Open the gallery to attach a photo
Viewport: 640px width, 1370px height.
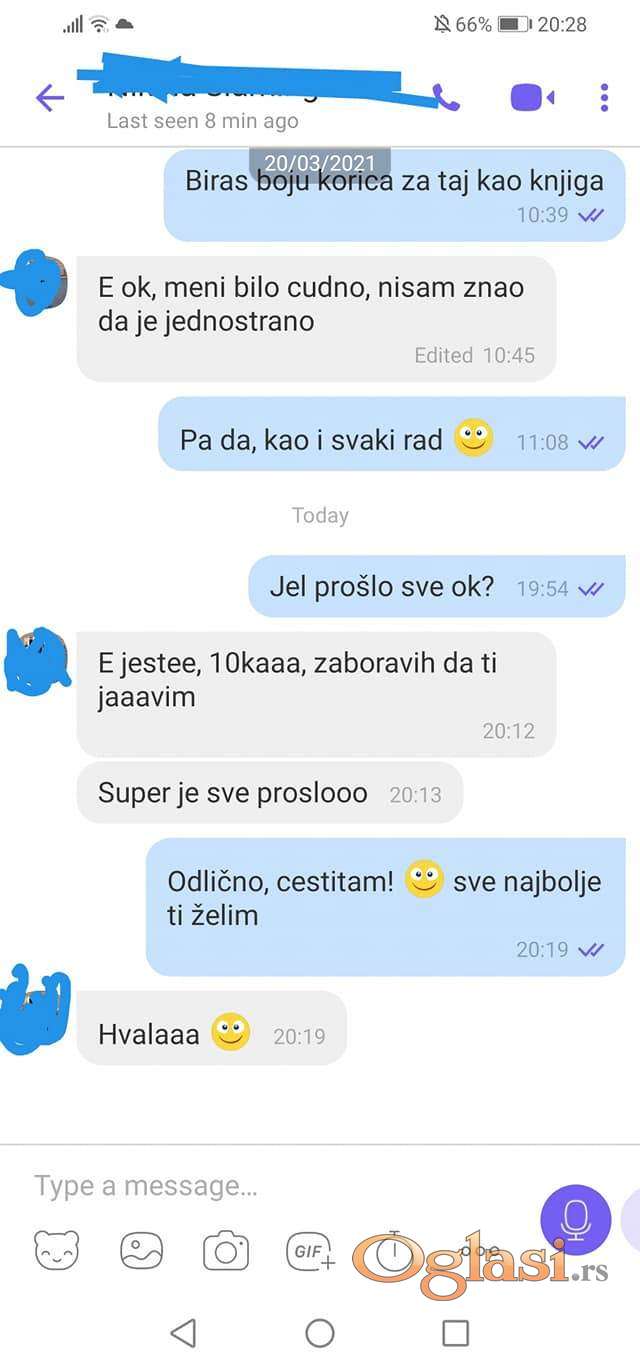coord(141,1250)
